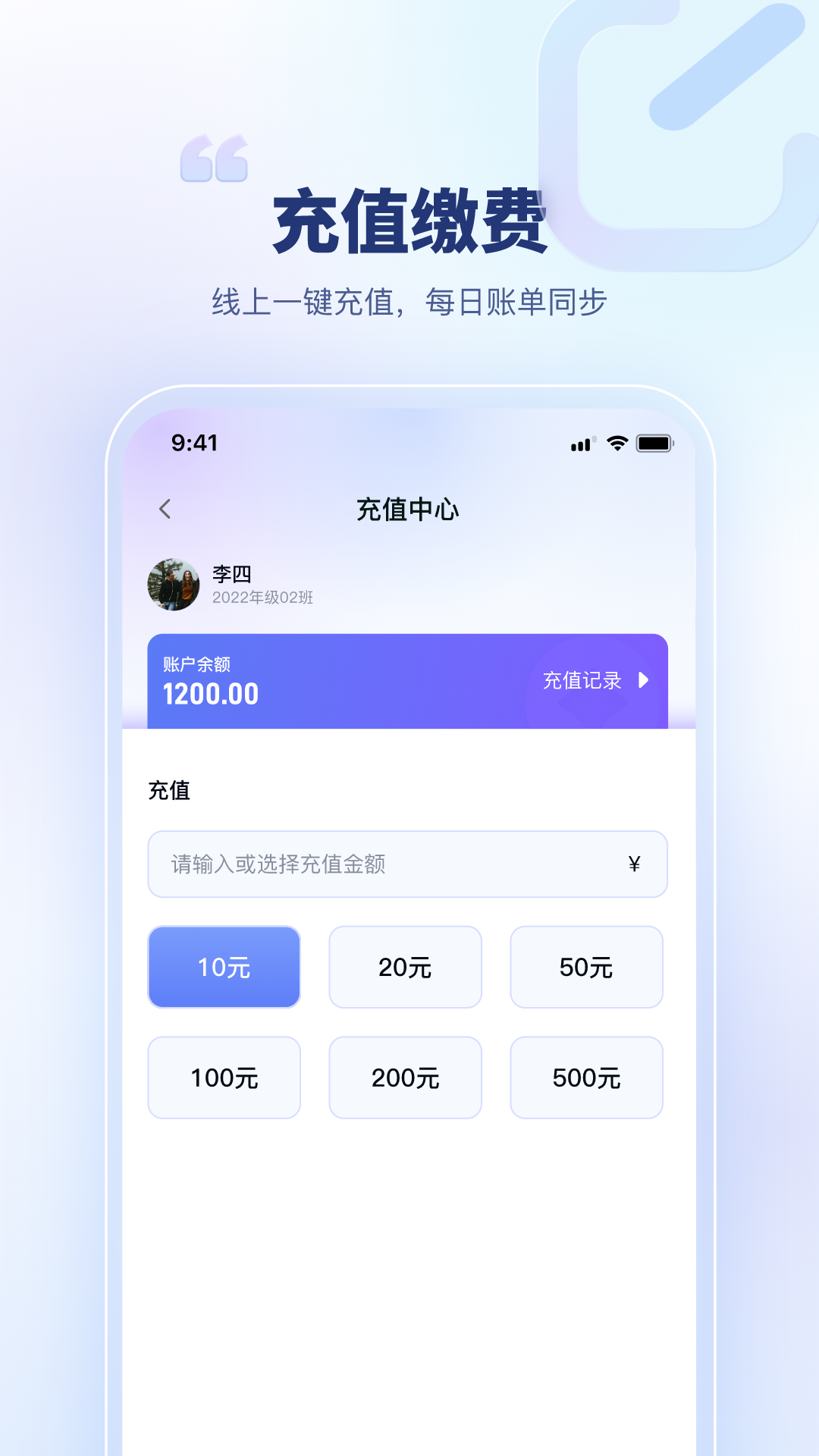
Task: Select the 20元 recharge amount
Action: (405, 967)
